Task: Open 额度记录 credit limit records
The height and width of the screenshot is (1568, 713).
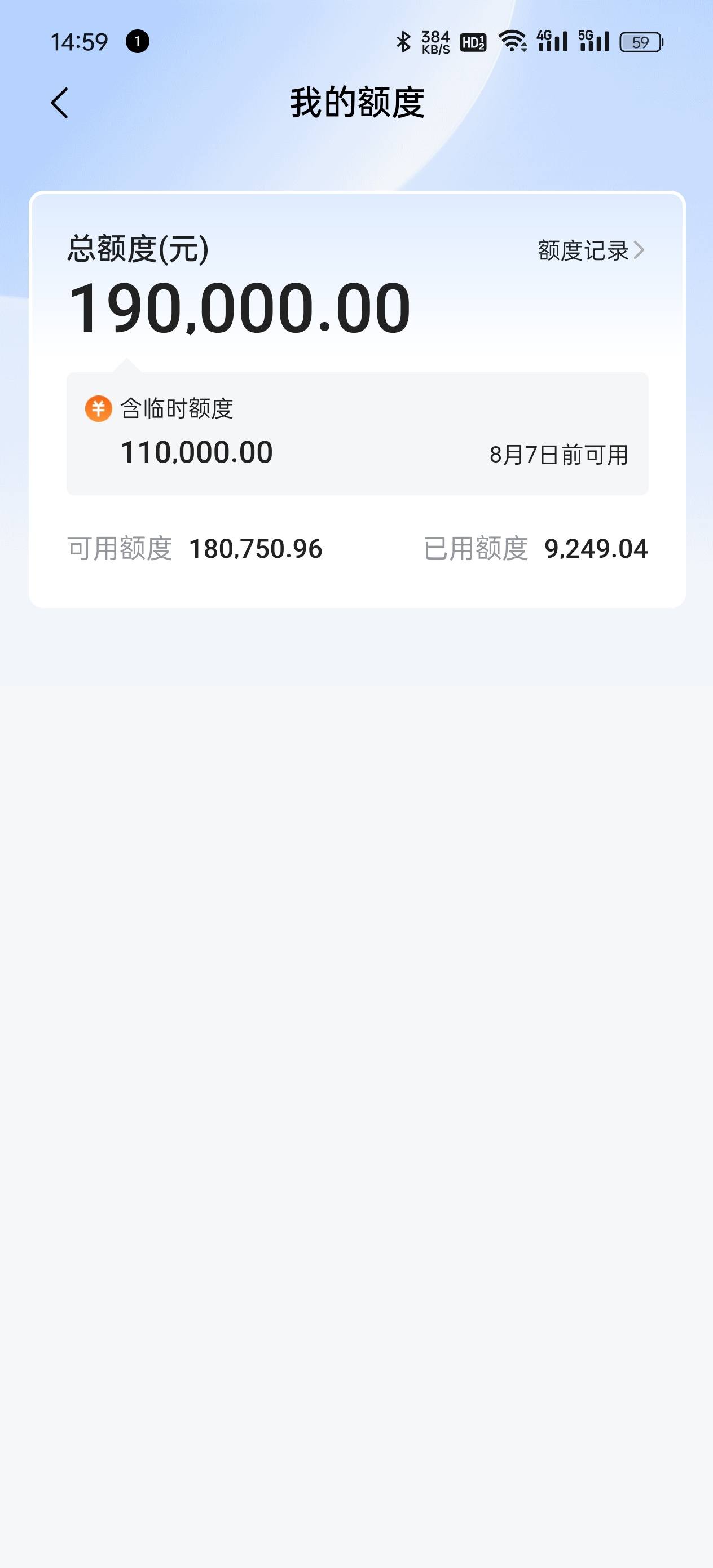Action: [x=591, y=250]
